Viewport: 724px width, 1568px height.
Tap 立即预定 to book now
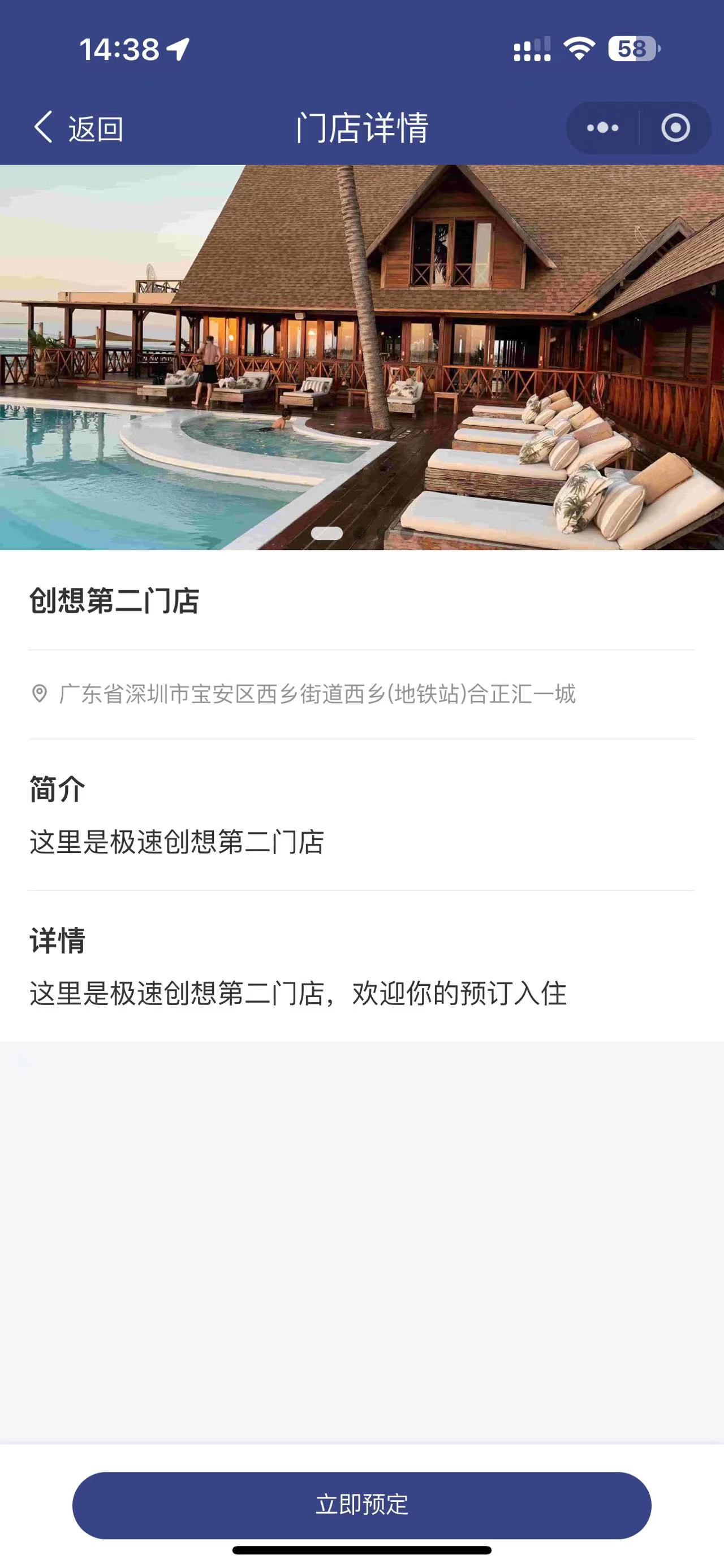[361, 1505]
